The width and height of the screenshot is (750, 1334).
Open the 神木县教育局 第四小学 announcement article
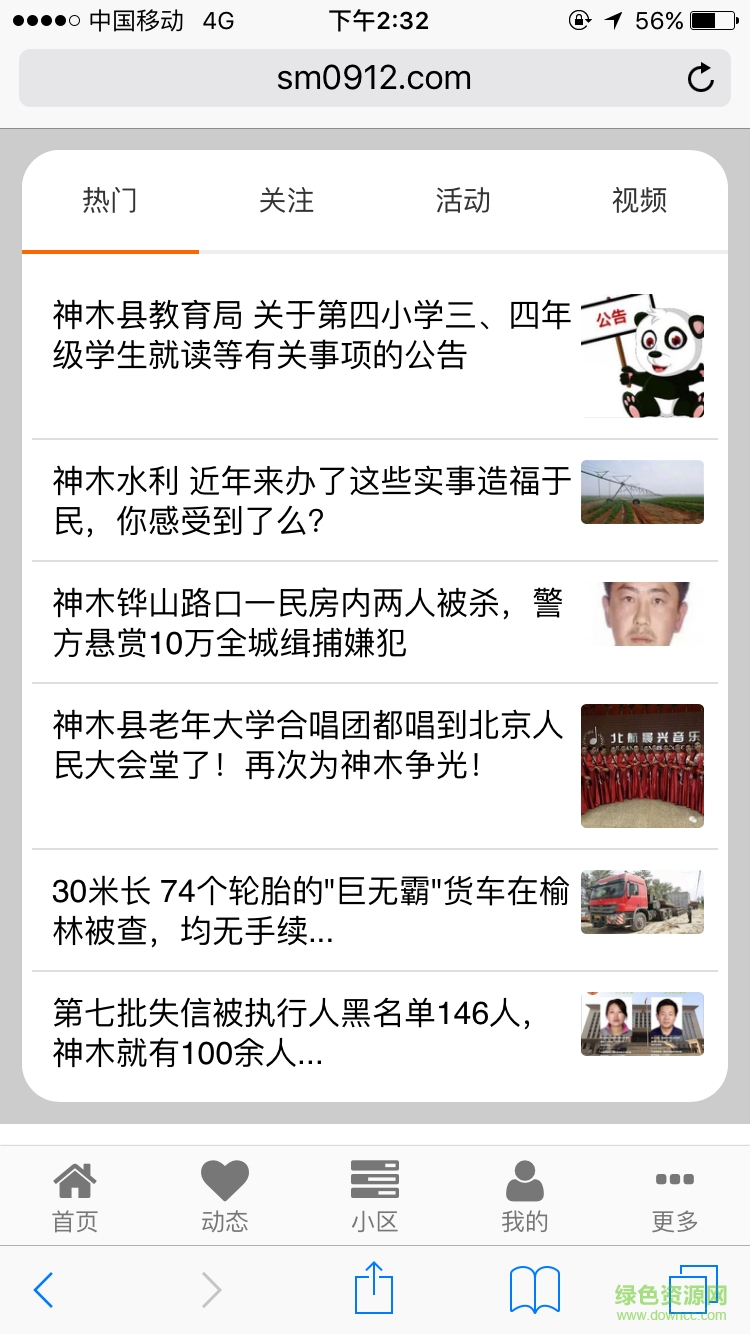point(312,336)
